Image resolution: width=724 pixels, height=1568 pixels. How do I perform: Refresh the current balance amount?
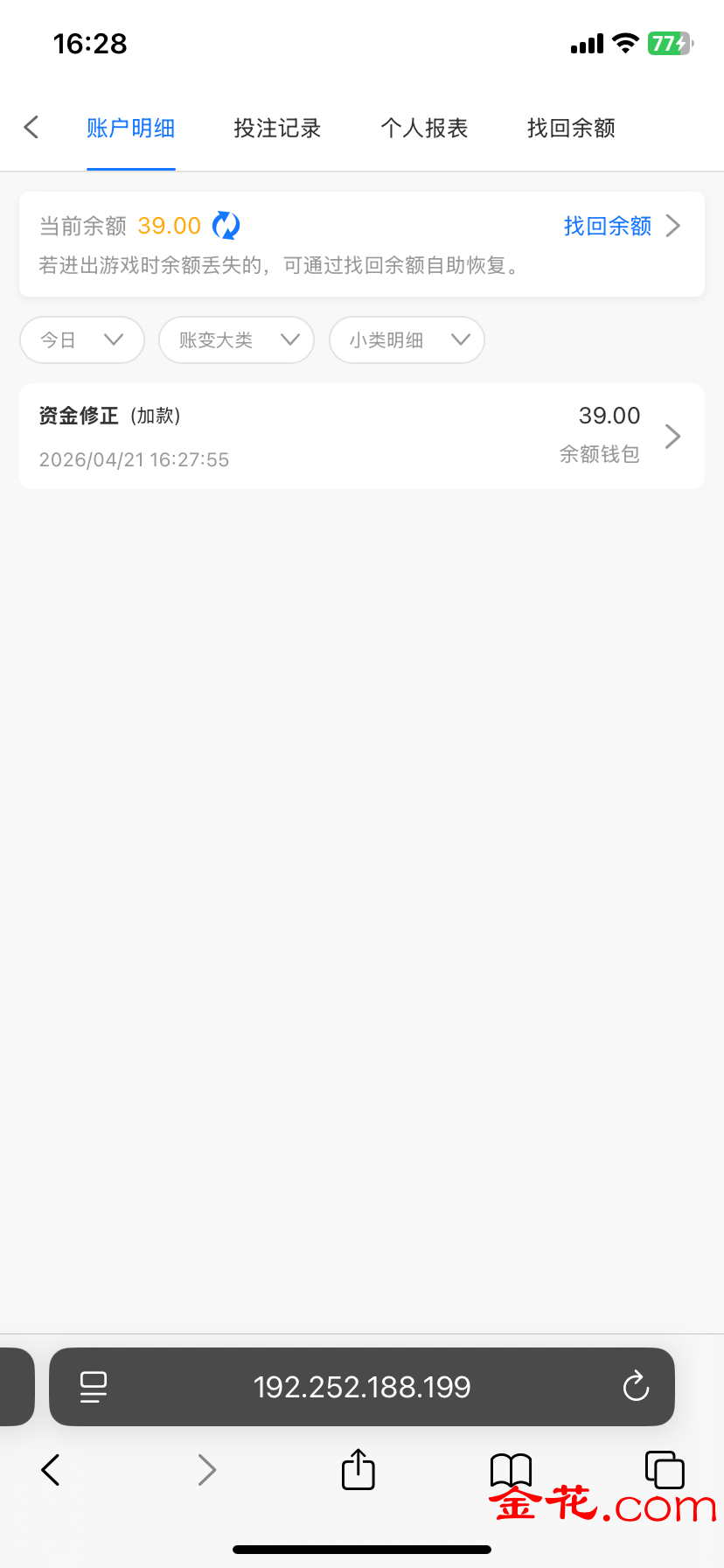click(x=226, y=226)
